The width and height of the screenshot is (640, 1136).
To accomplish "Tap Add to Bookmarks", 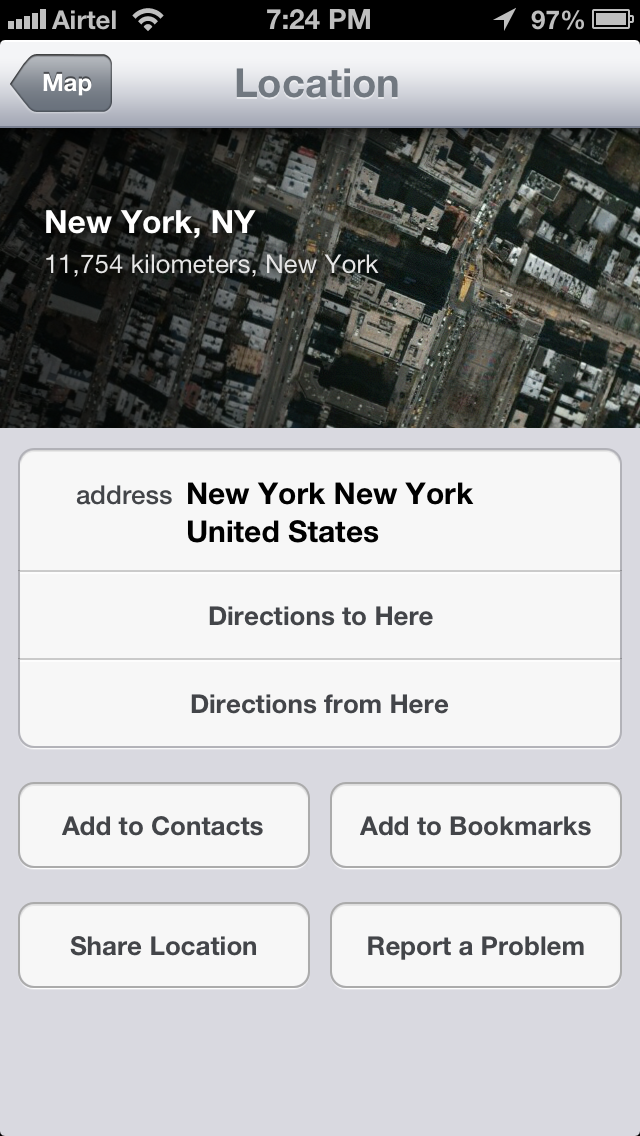I will [x=476, y=826].
